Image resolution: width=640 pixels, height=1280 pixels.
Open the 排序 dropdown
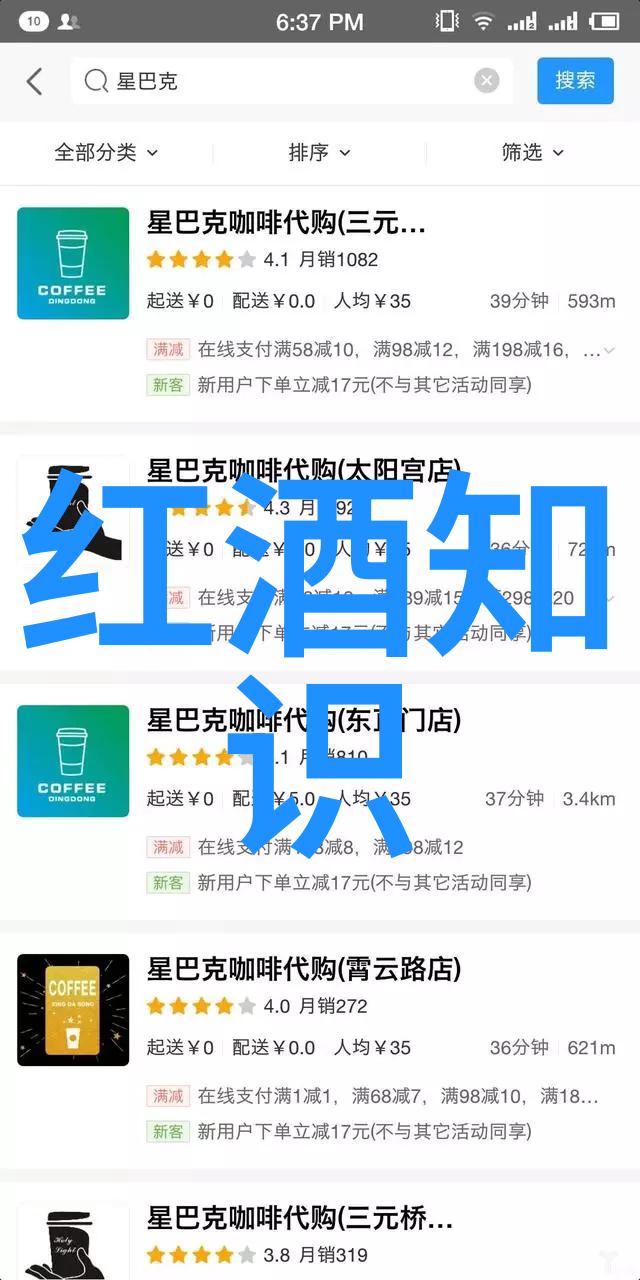point(319,152)
